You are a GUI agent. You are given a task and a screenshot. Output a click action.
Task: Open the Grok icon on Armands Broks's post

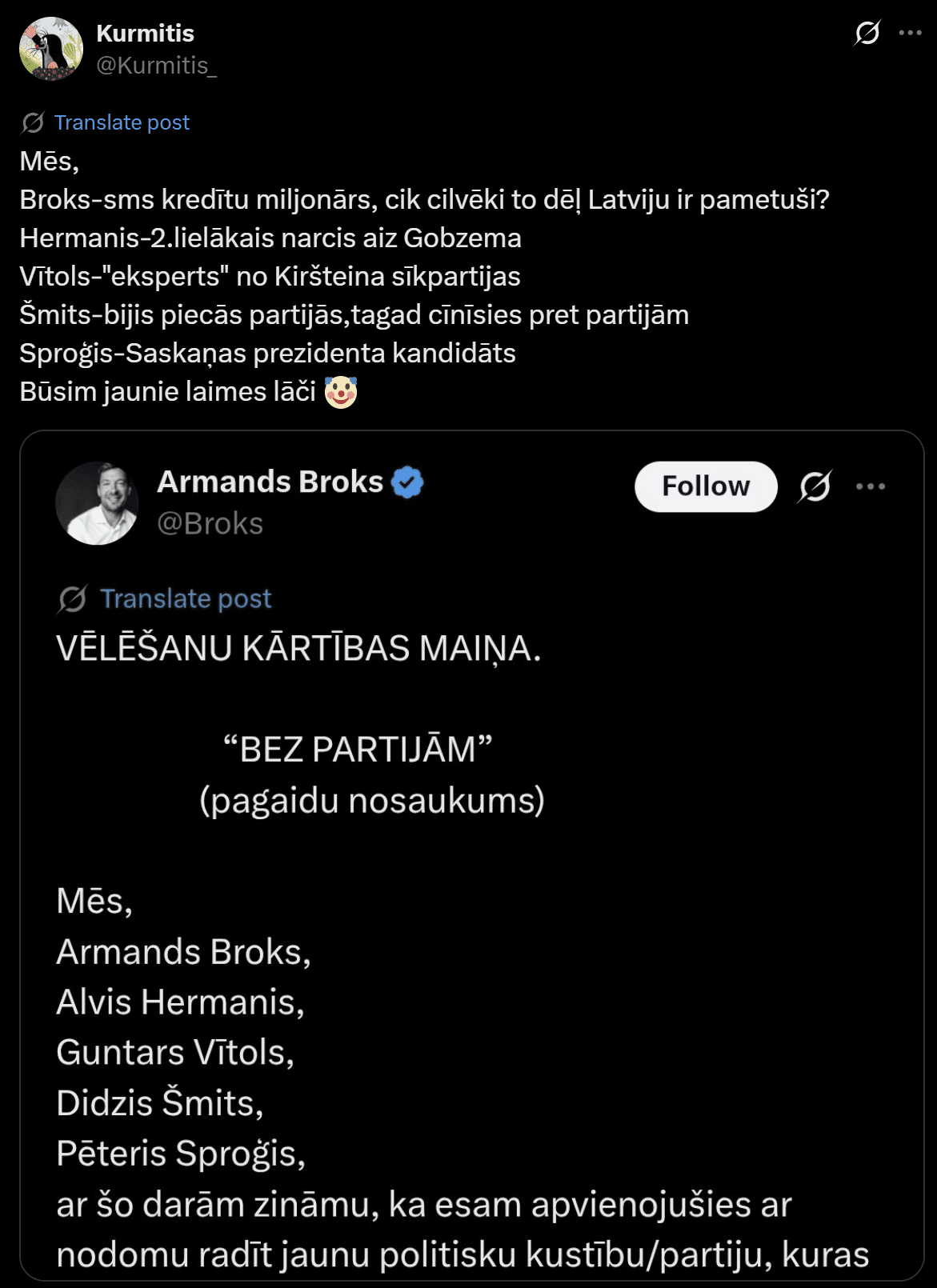(x=815, y=486)
